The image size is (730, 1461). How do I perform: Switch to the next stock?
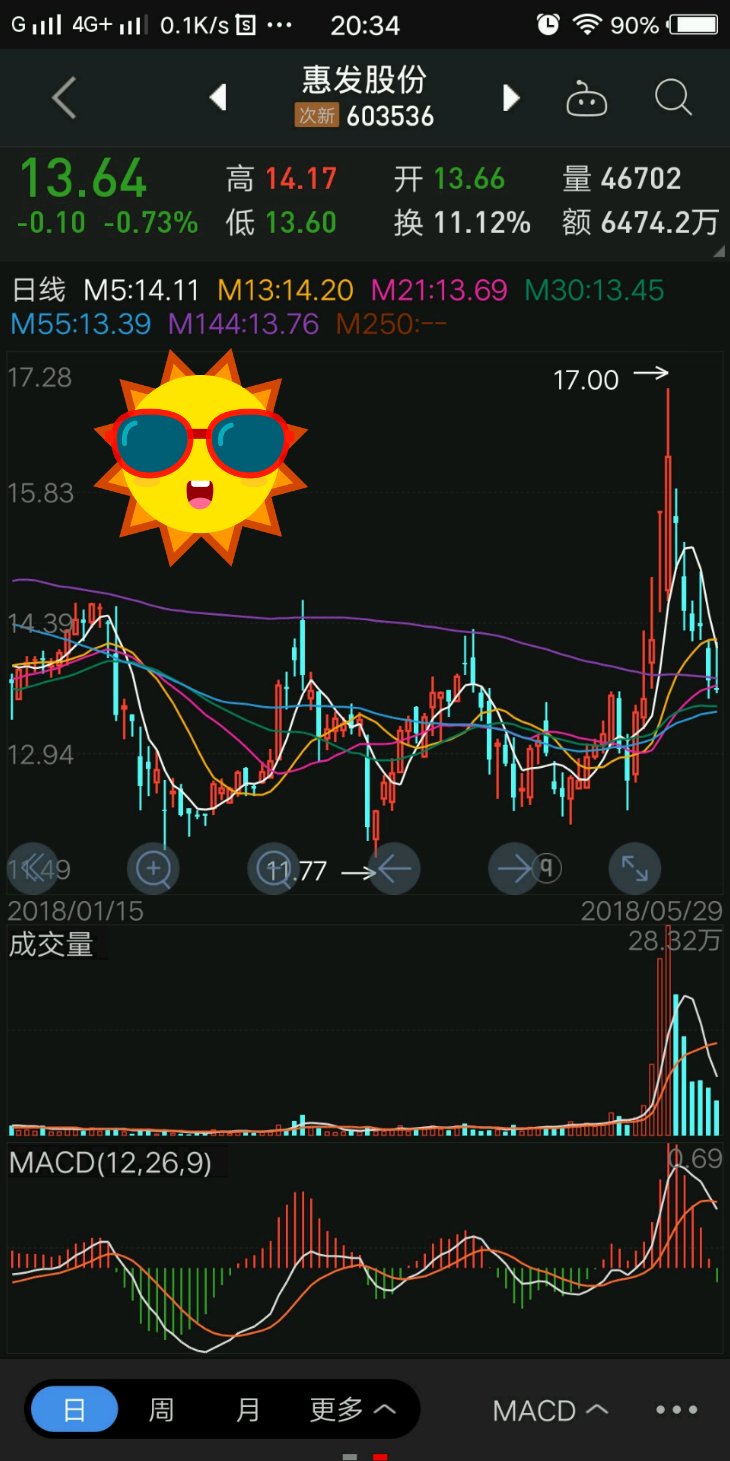pos(511,98)
